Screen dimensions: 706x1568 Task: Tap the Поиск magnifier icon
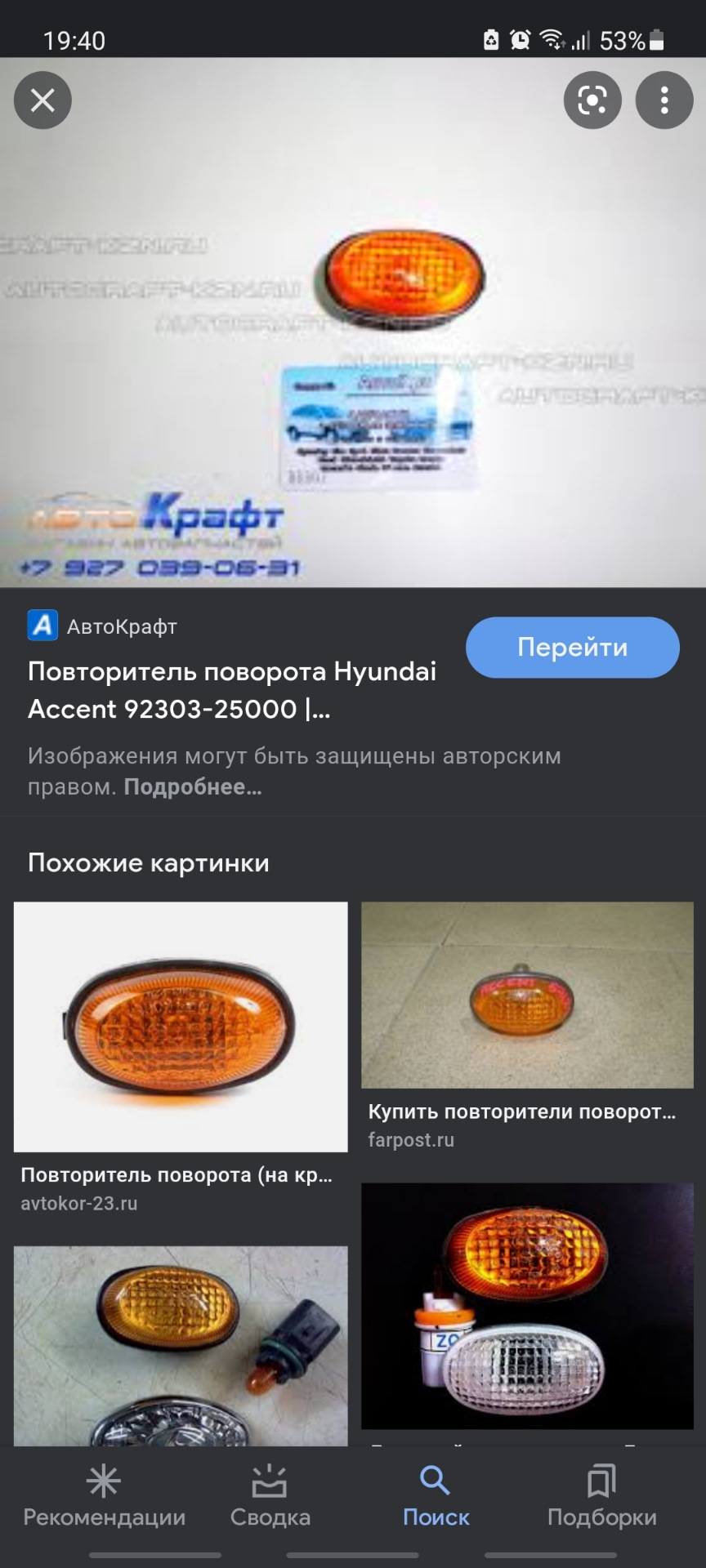point(436,1479)
